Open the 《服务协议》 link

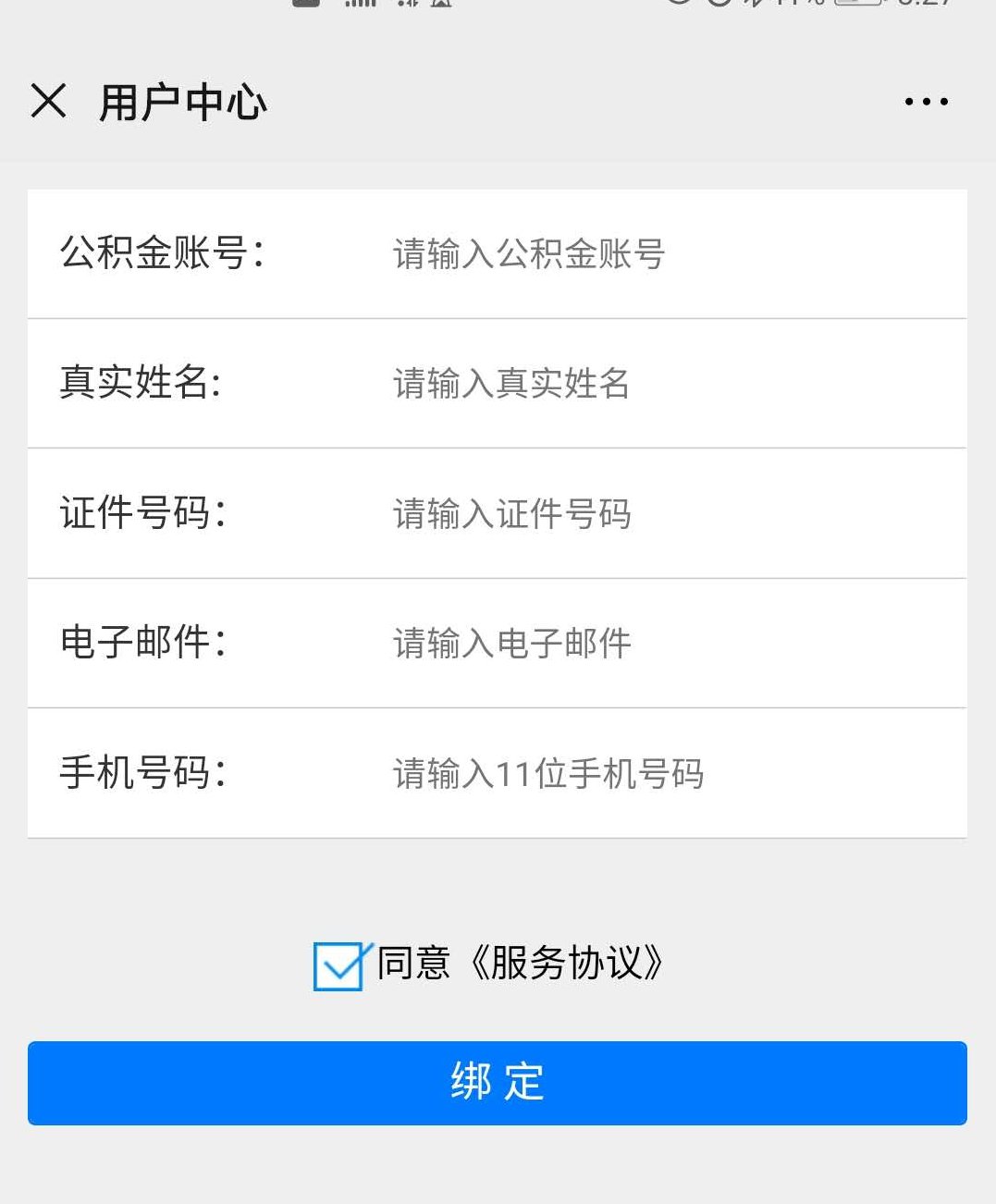pos(567,964)
